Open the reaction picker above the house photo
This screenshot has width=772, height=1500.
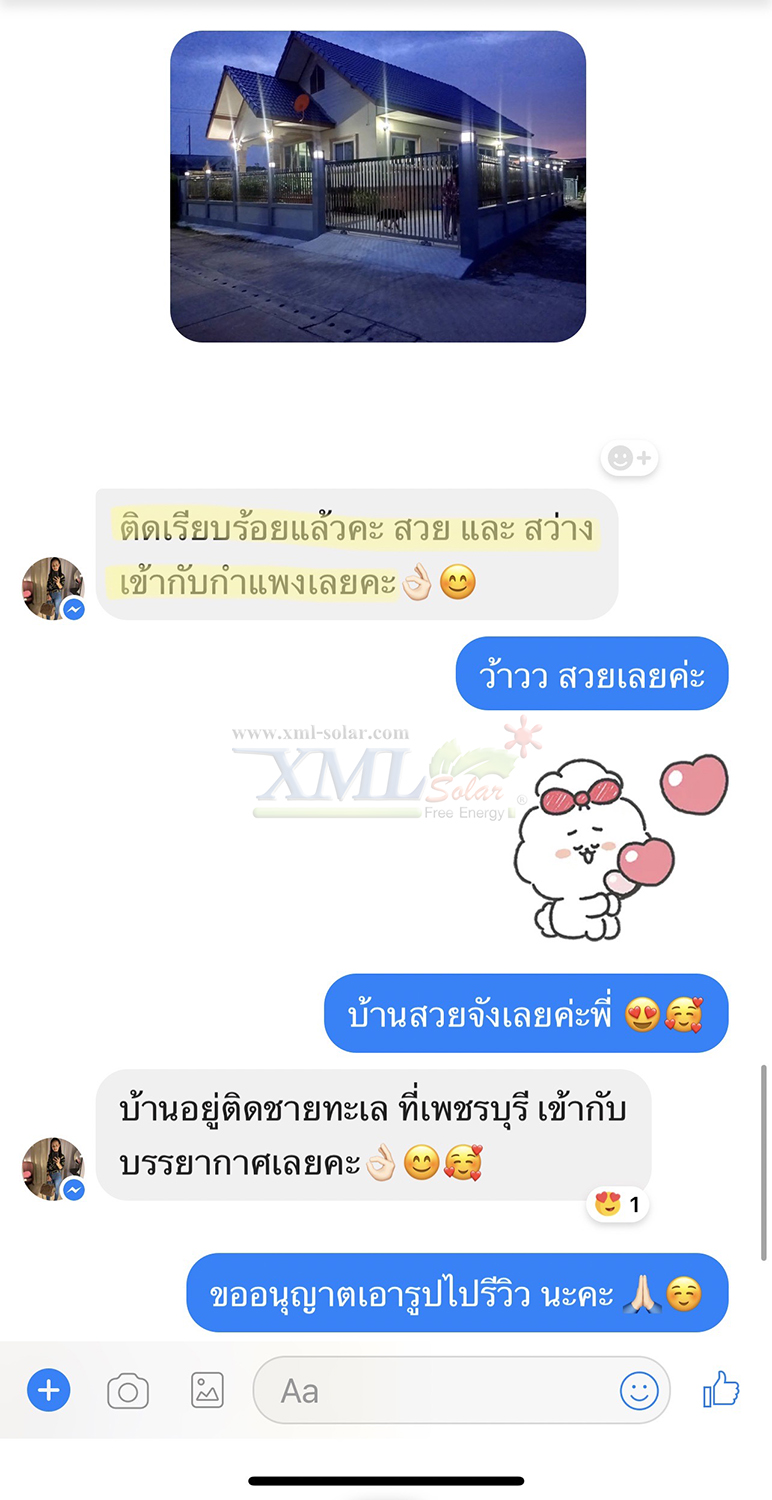tap(630, 457)
